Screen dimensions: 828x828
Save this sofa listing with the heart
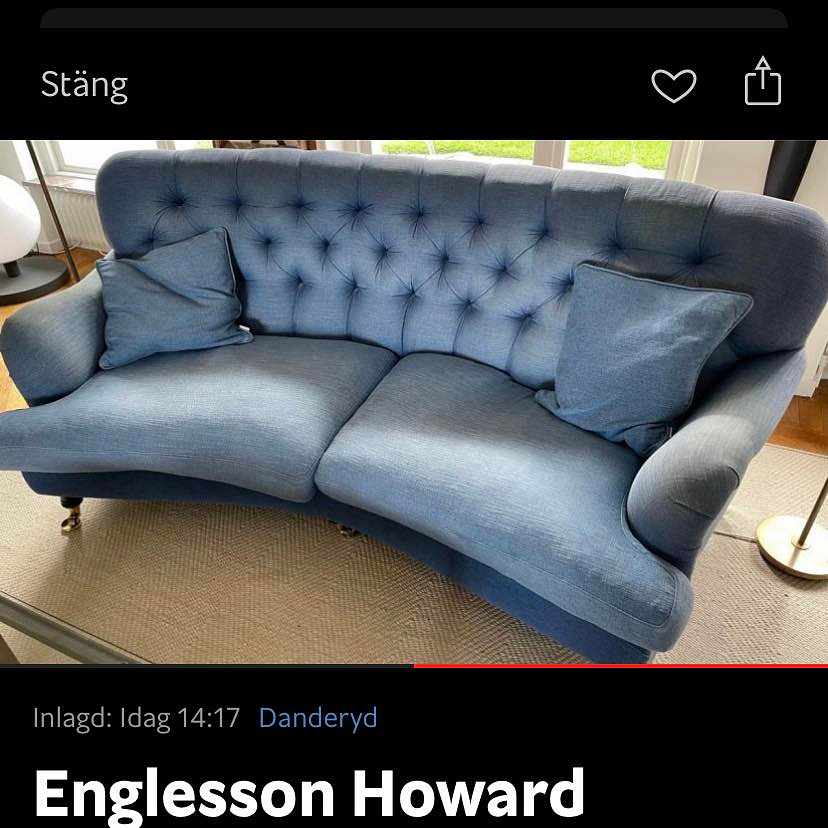tap(673, 86)
